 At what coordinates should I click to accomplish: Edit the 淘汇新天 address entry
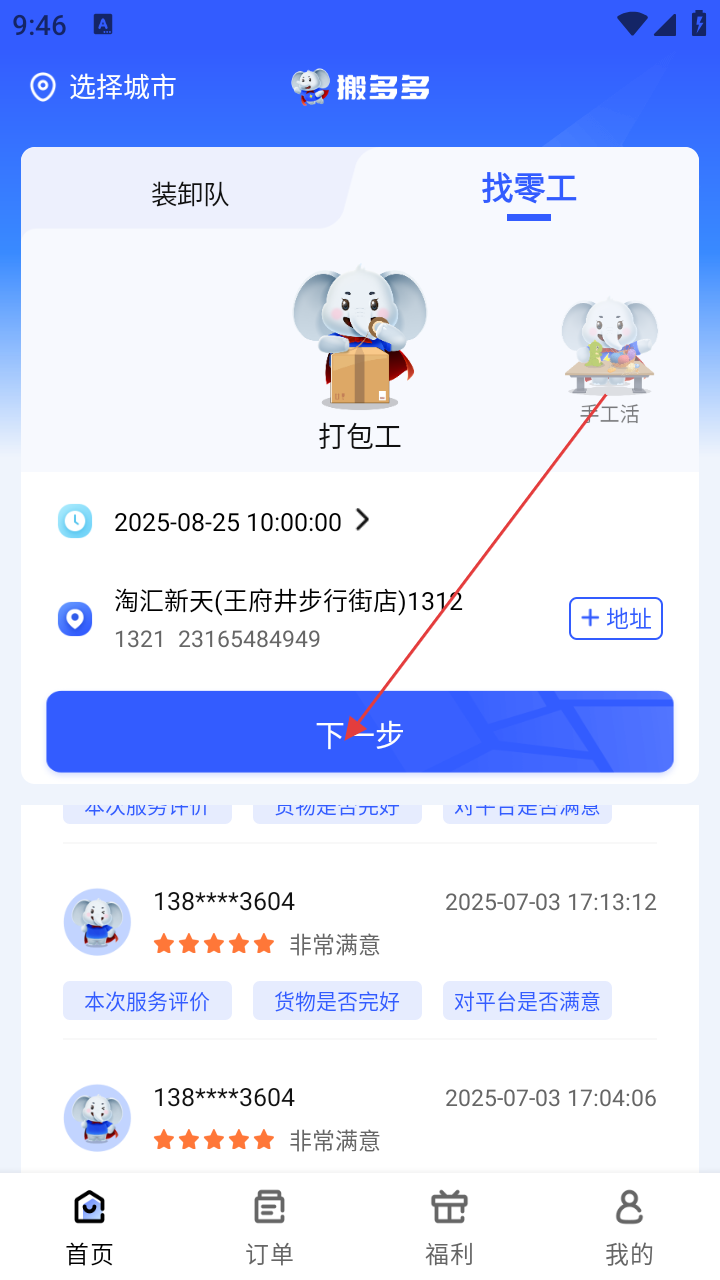[x=288, y=619]
